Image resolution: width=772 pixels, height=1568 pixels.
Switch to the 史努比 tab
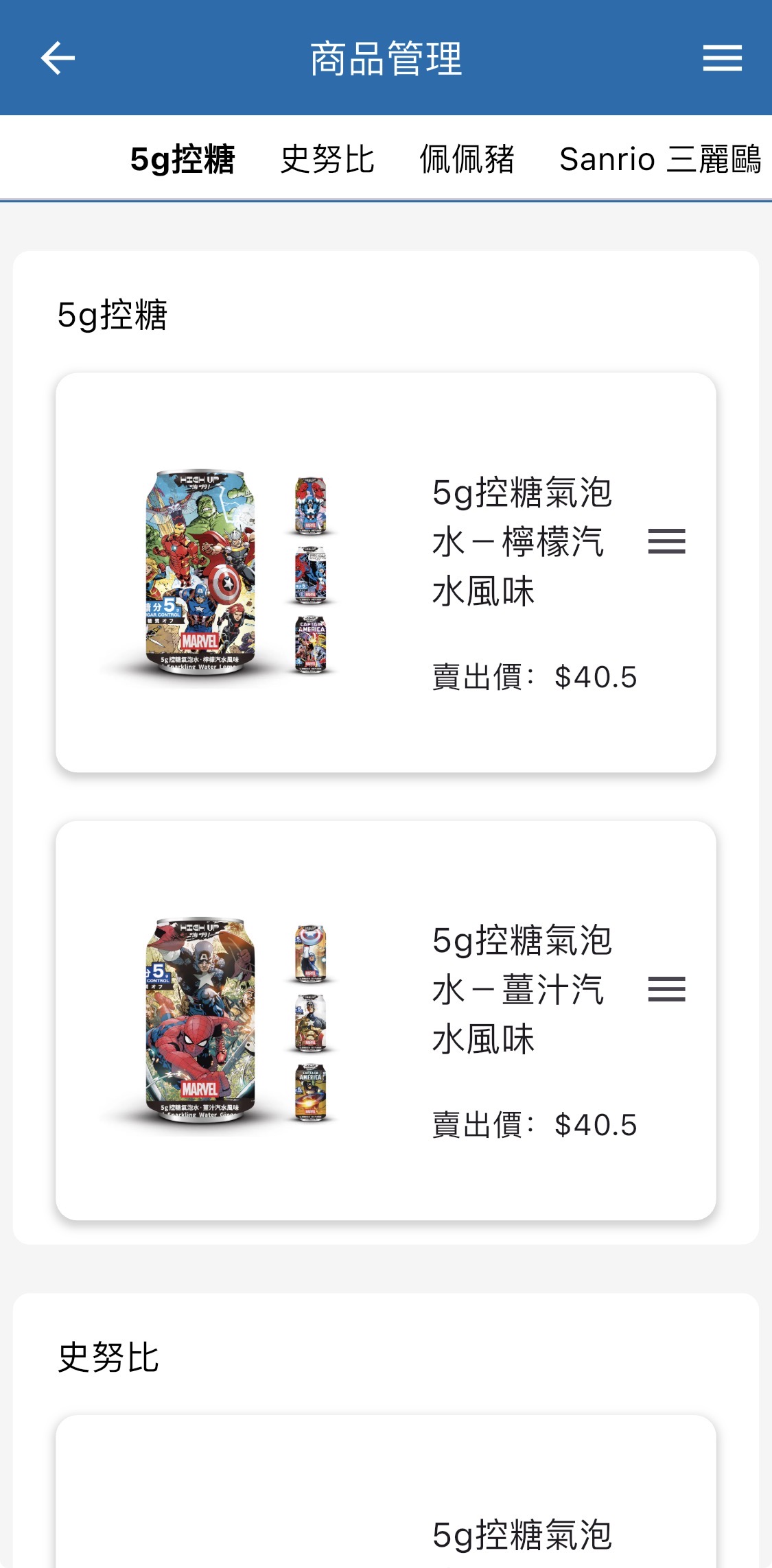point(327,159)
